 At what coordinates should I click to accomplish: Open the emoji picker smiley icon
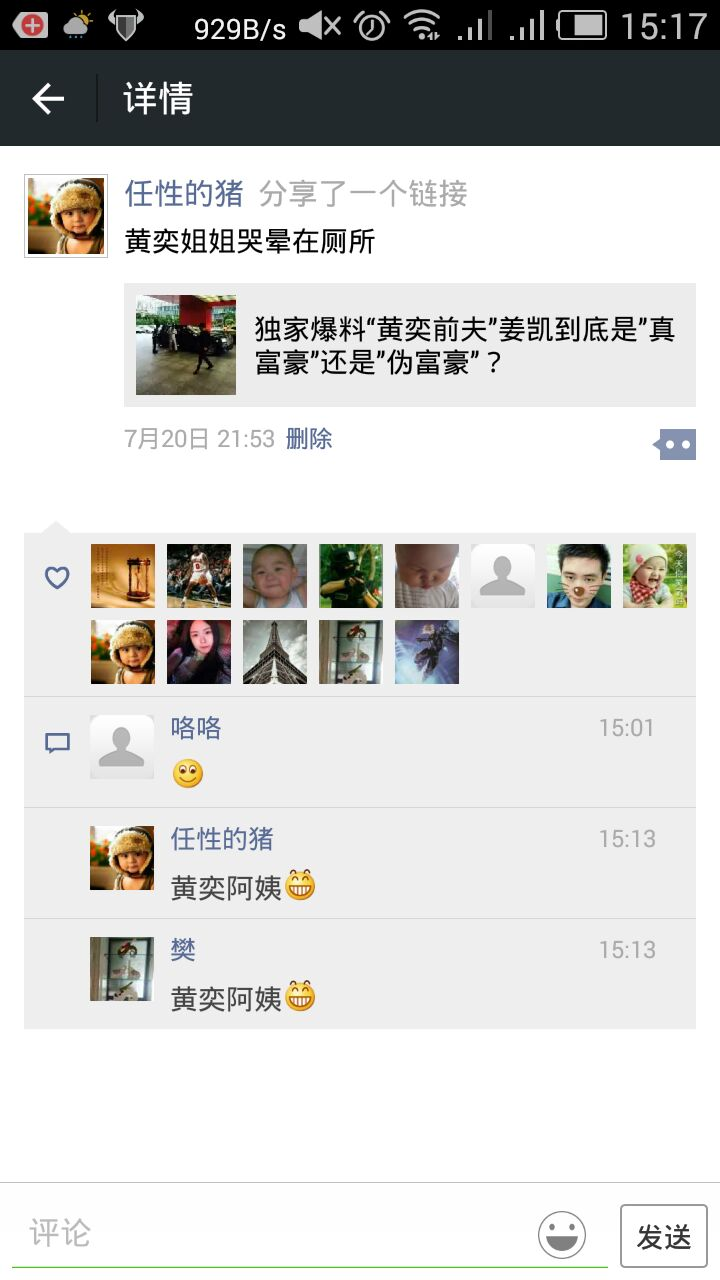(562, 1235)
